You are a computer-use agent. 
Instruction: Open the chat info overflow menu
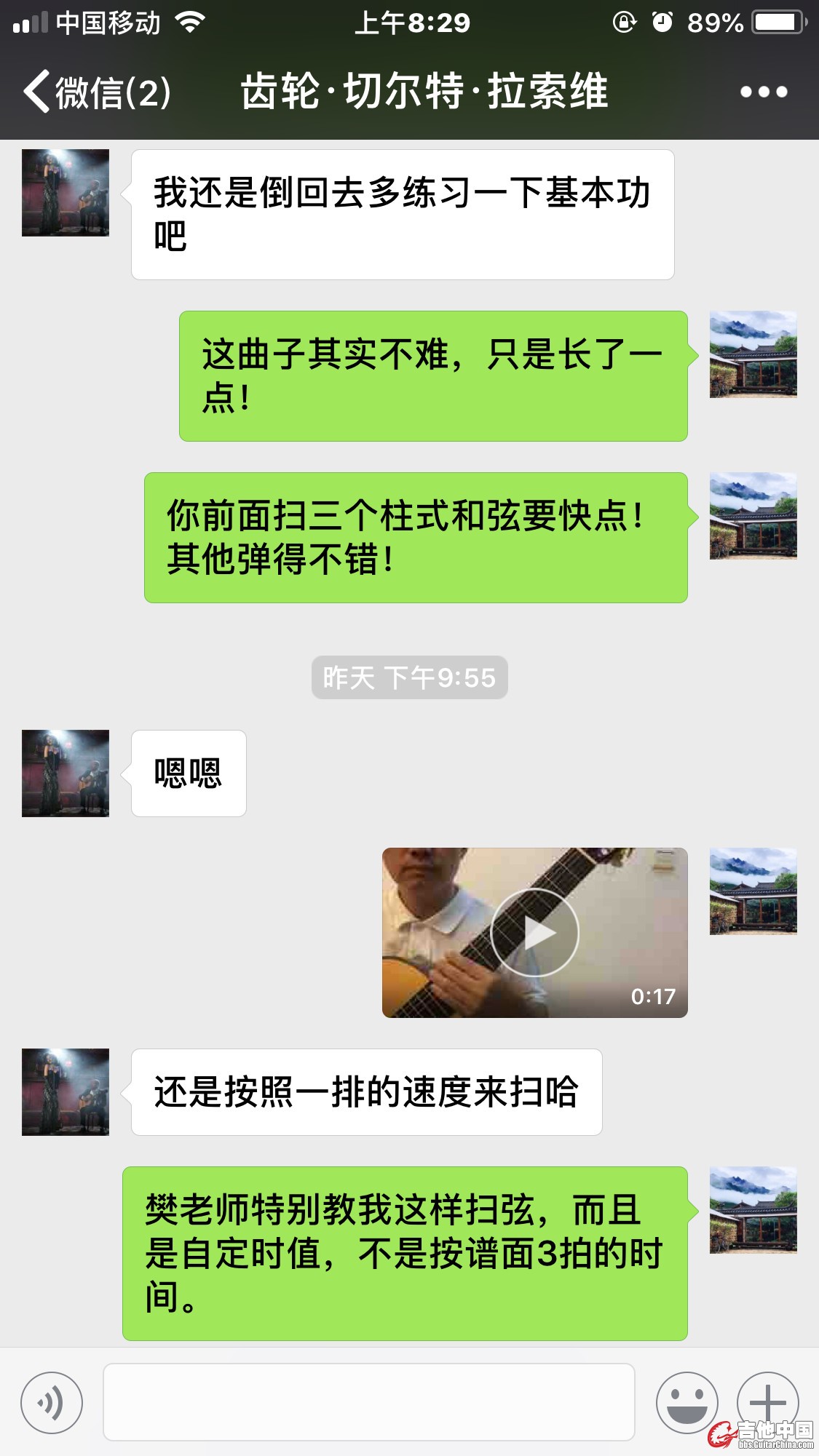click(x=763, y=92)
